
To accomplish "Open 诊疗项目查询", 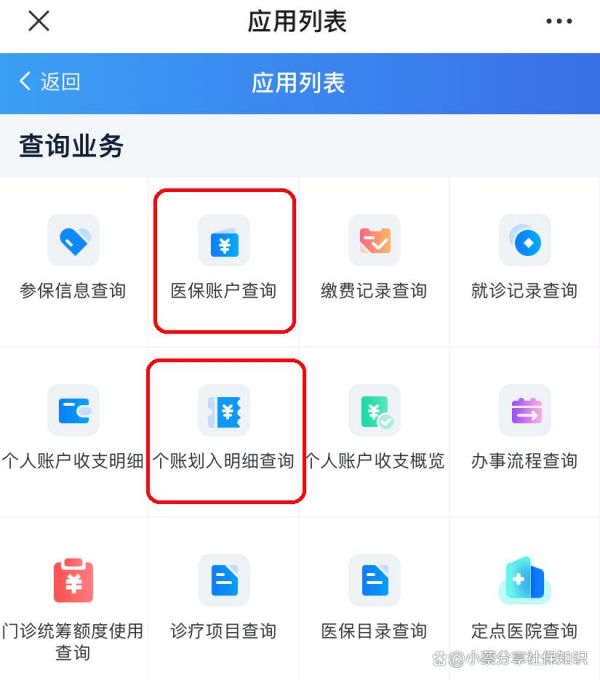I will pyautogui.click(x=224, y=600).
